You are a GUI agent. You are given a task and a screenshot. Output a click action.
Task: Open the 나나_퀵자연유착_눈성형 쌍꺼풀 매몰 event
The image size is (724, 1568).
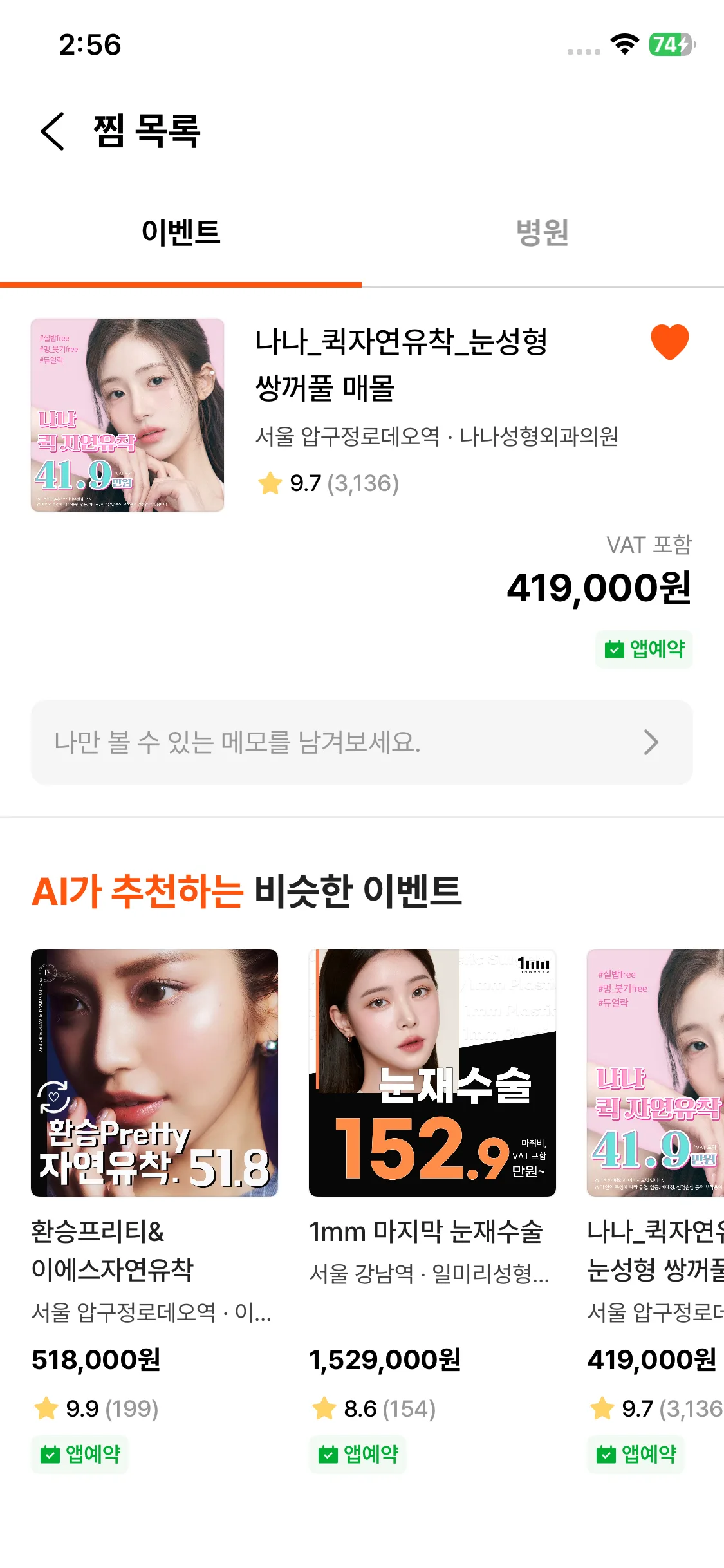tap(400, 364)
